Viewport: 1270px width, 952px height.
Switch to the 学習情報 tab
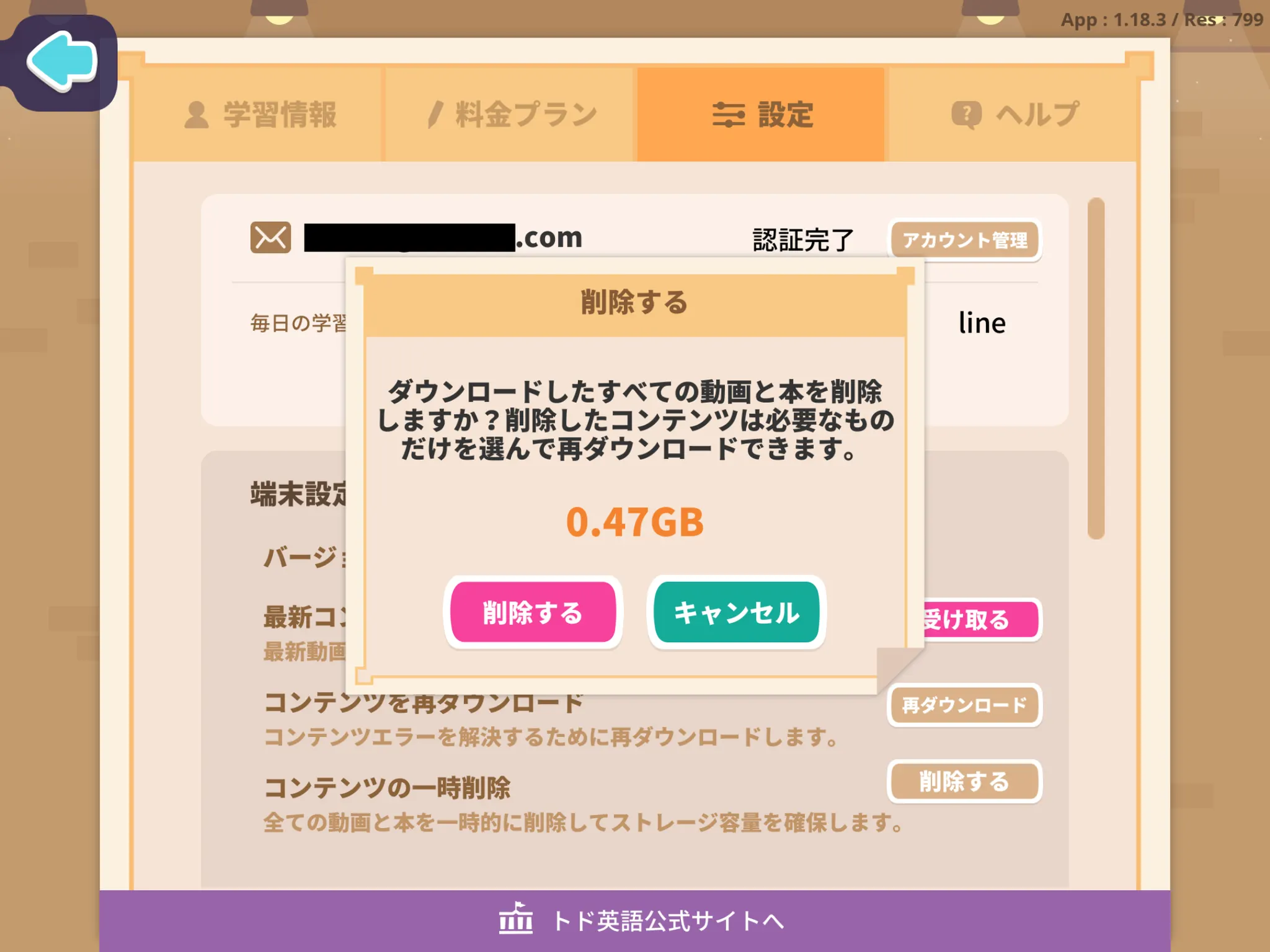coord(259,115)
